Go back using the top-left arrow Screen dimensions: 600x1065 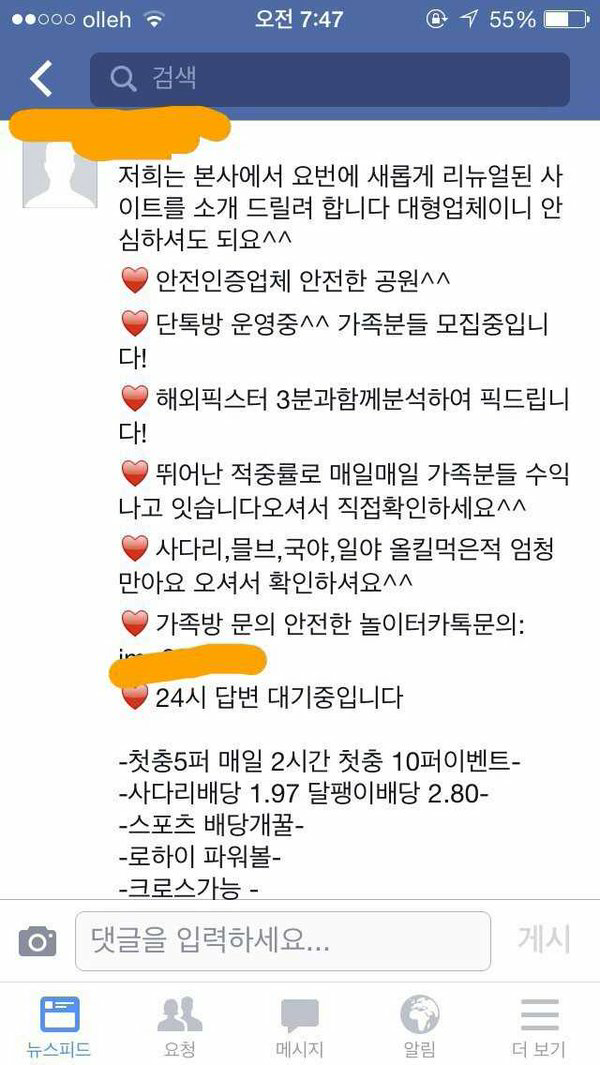pos(41,78)
